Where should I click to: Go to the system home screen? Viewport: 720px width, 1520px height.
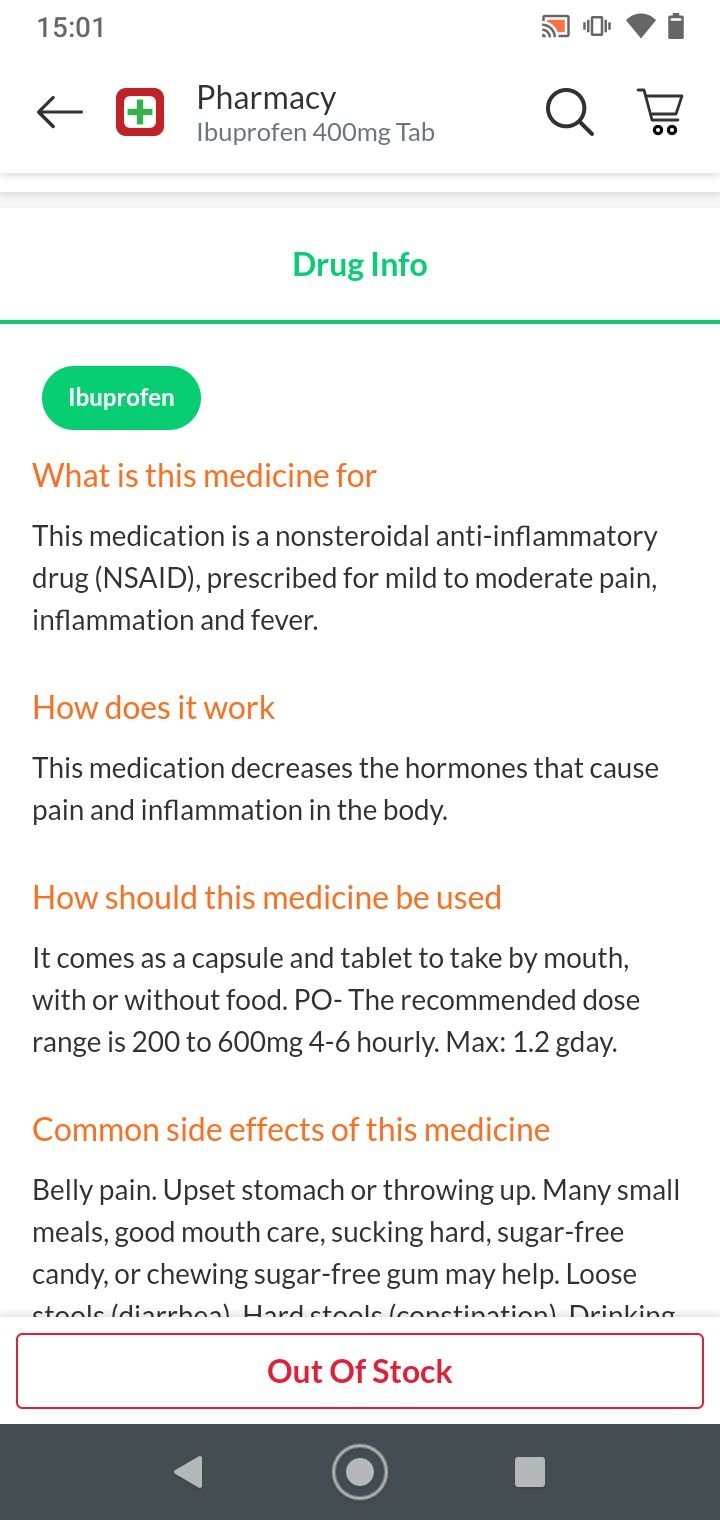[360, 1472]
